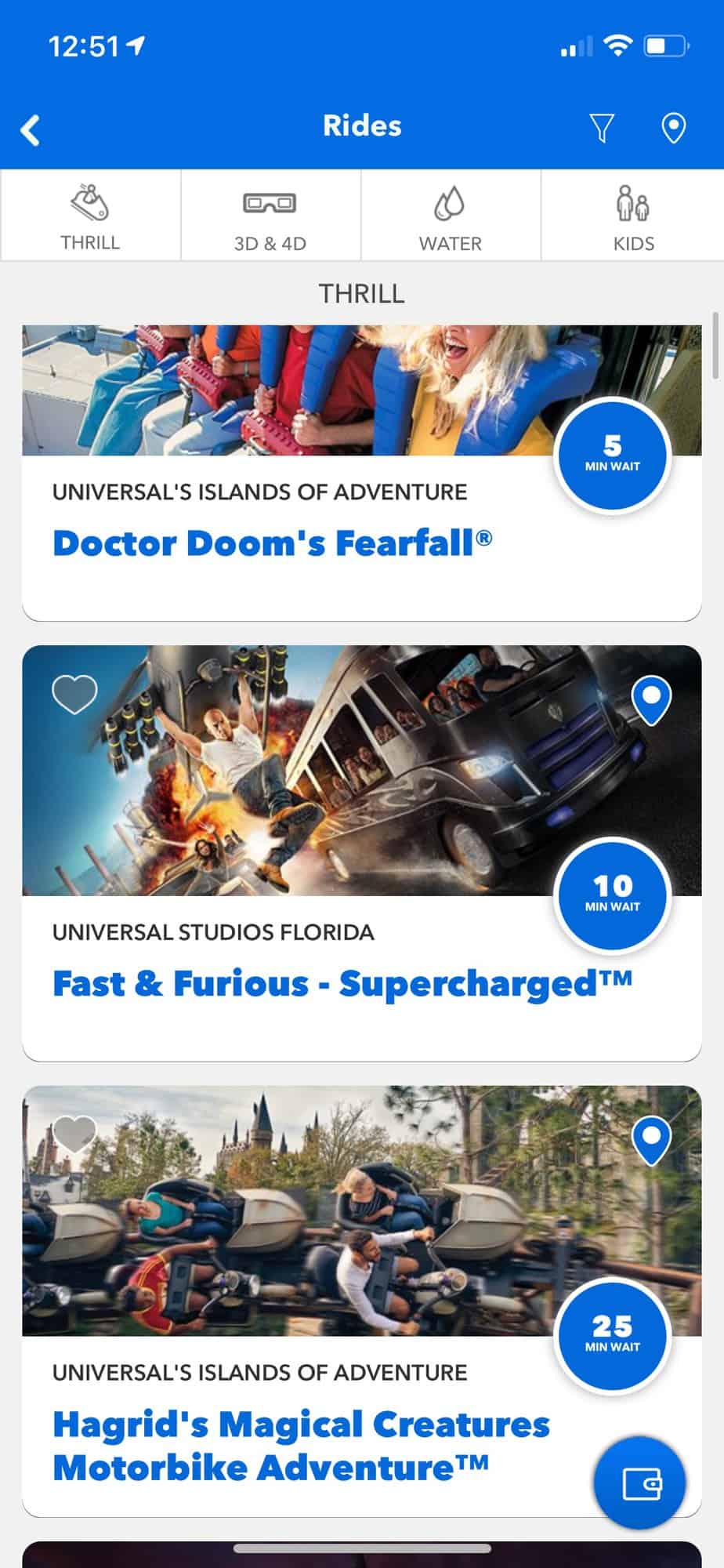Show Water rides category
Screen dimensions: 724x1568
coord(451,216)
